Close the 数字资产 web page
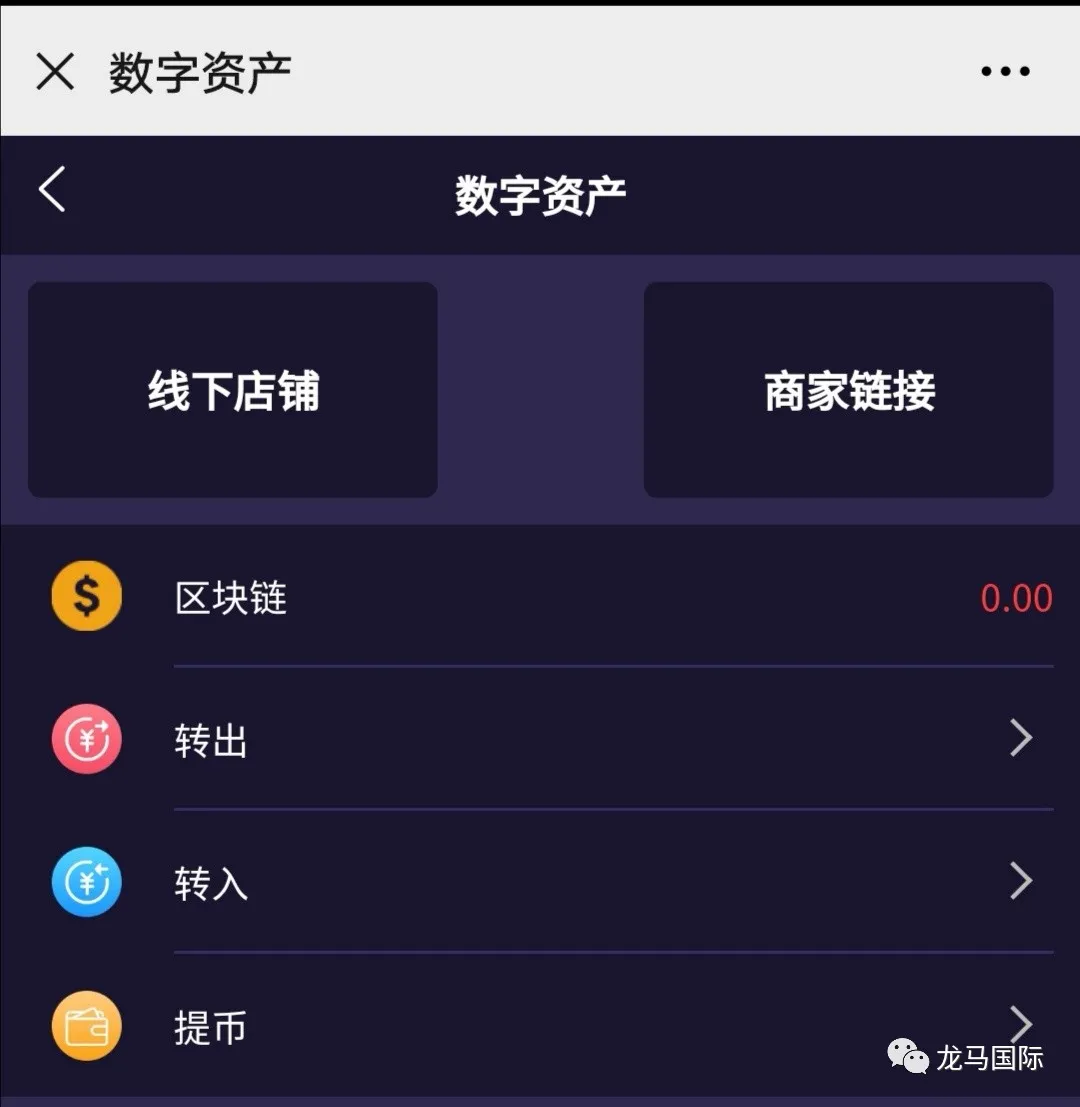 click(x=55, y=72)
